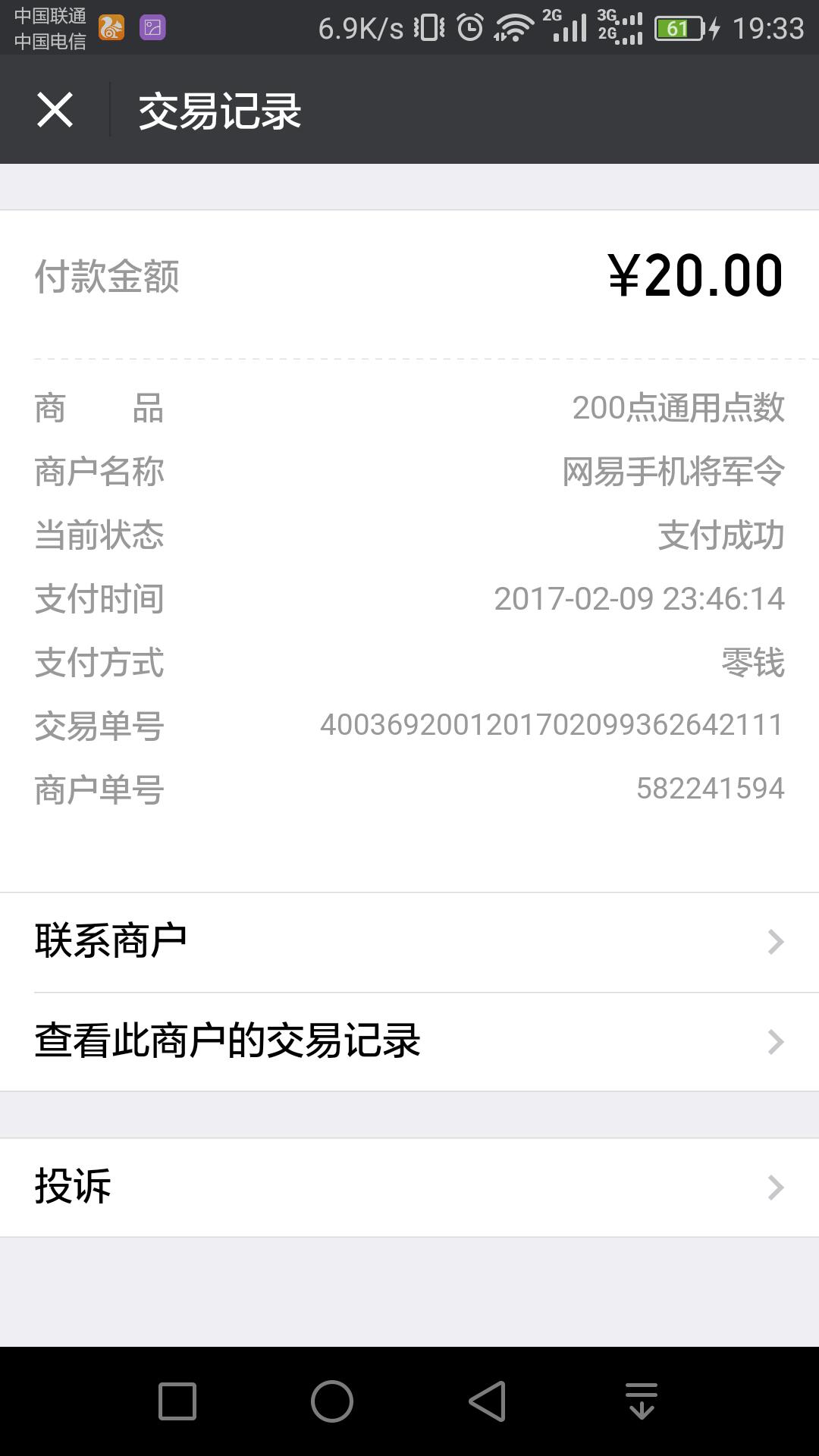Screen dimensions: 819x1456
Task: Open 查看此商户的交易记录
Action: (x=409, y=1041)
